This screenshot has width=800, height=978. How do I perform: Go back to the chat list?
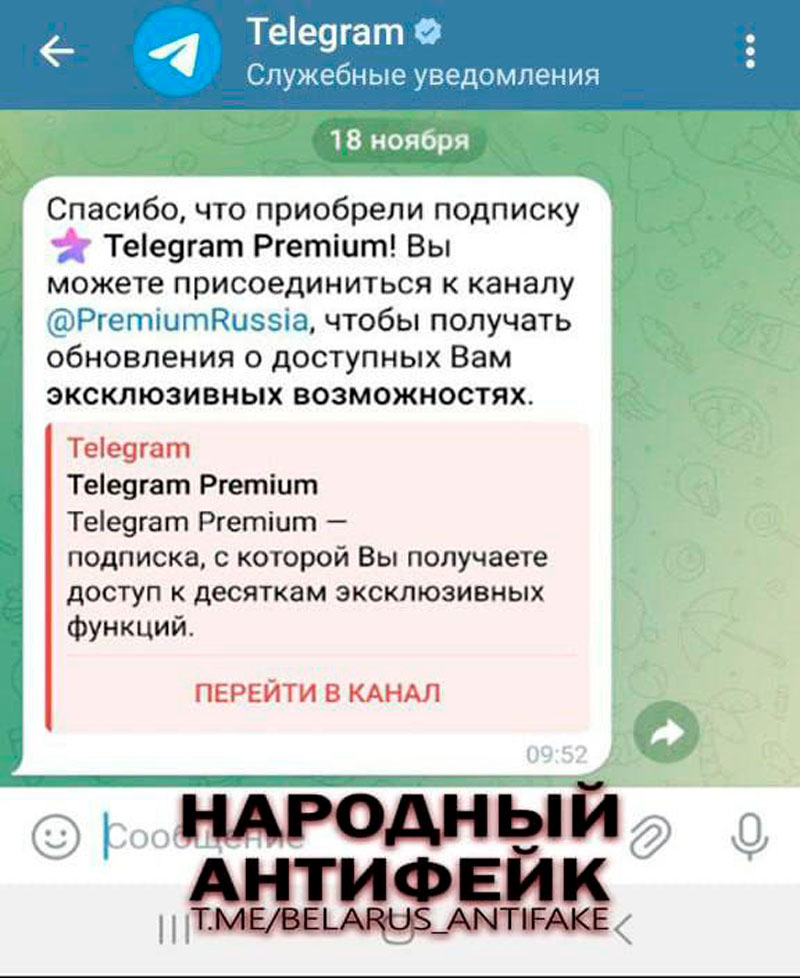point(57,51)
